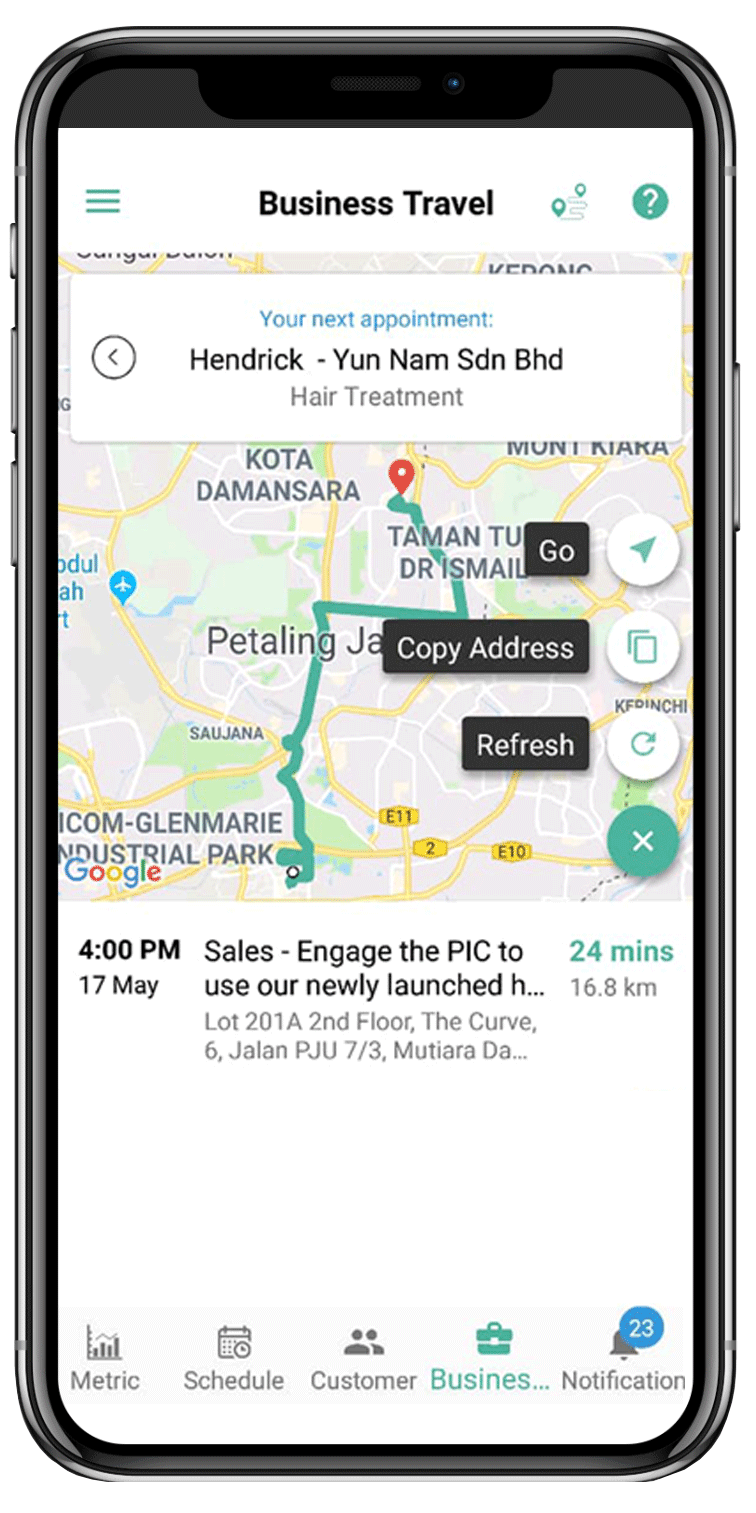The width and height of the screenshot is (756, 1513).
Task: Select the Business Travel tab
Action: [x=491, y=1358]
